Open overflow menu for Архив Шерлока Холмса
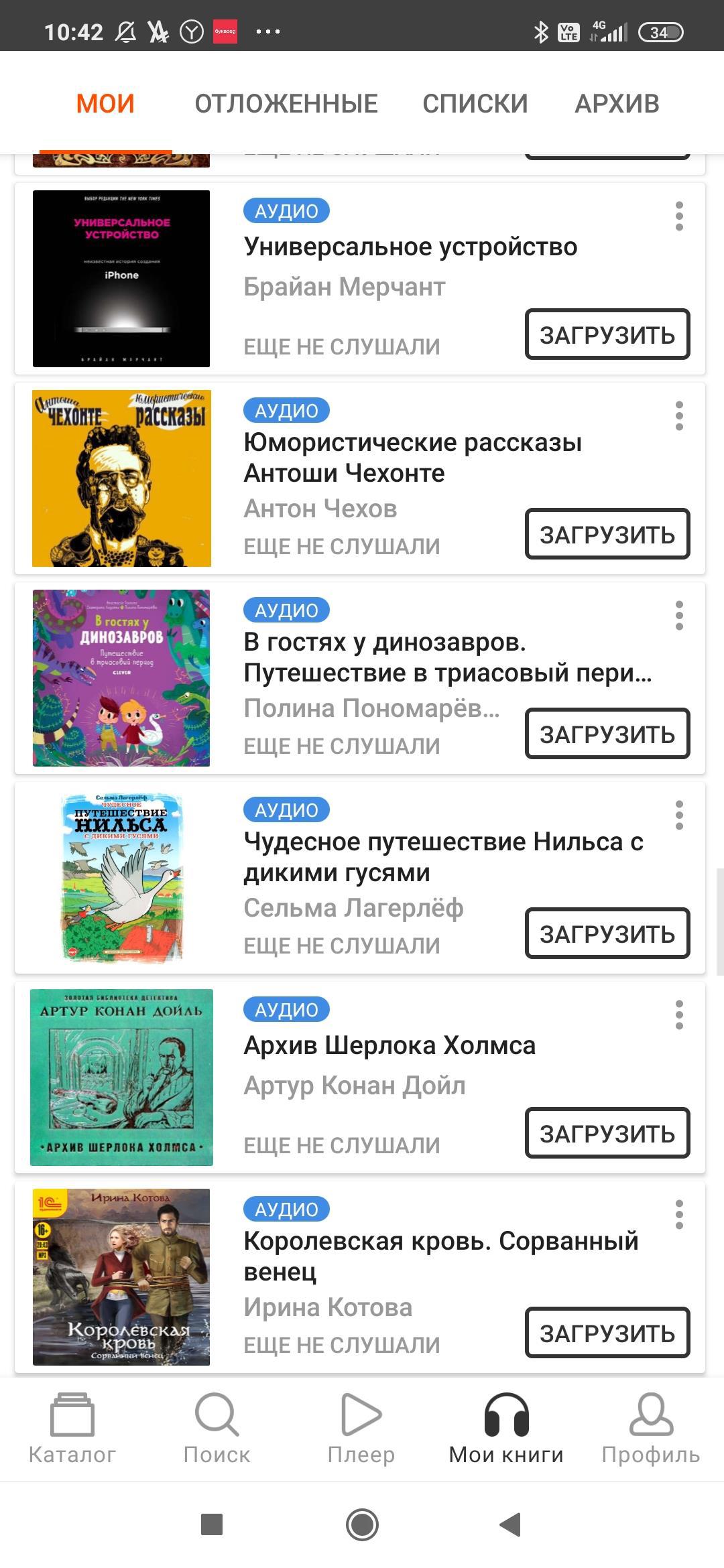724x1568 pixels. [x=679, y=1015]
